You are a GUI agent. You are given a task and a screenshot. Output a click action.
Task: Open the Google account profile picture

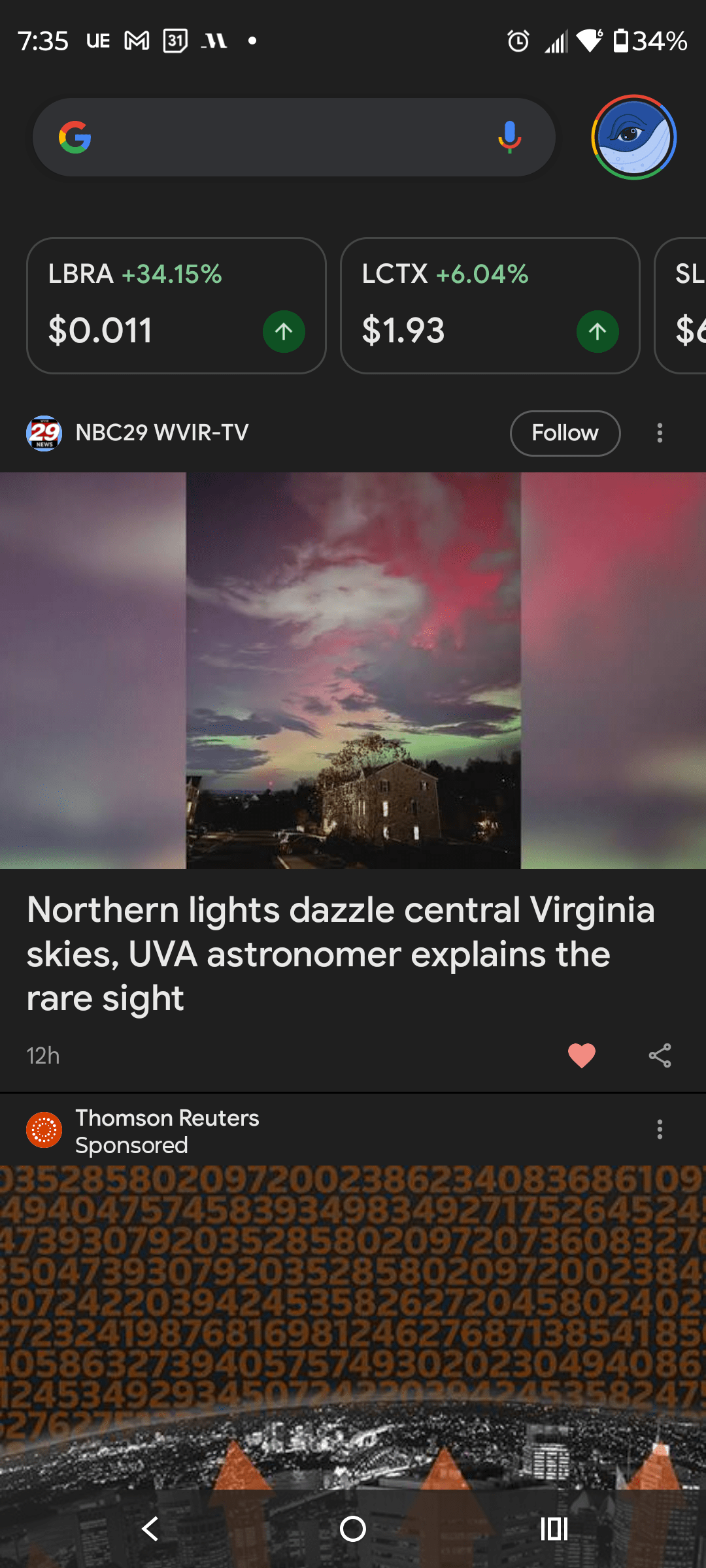[x=633, y=137]
